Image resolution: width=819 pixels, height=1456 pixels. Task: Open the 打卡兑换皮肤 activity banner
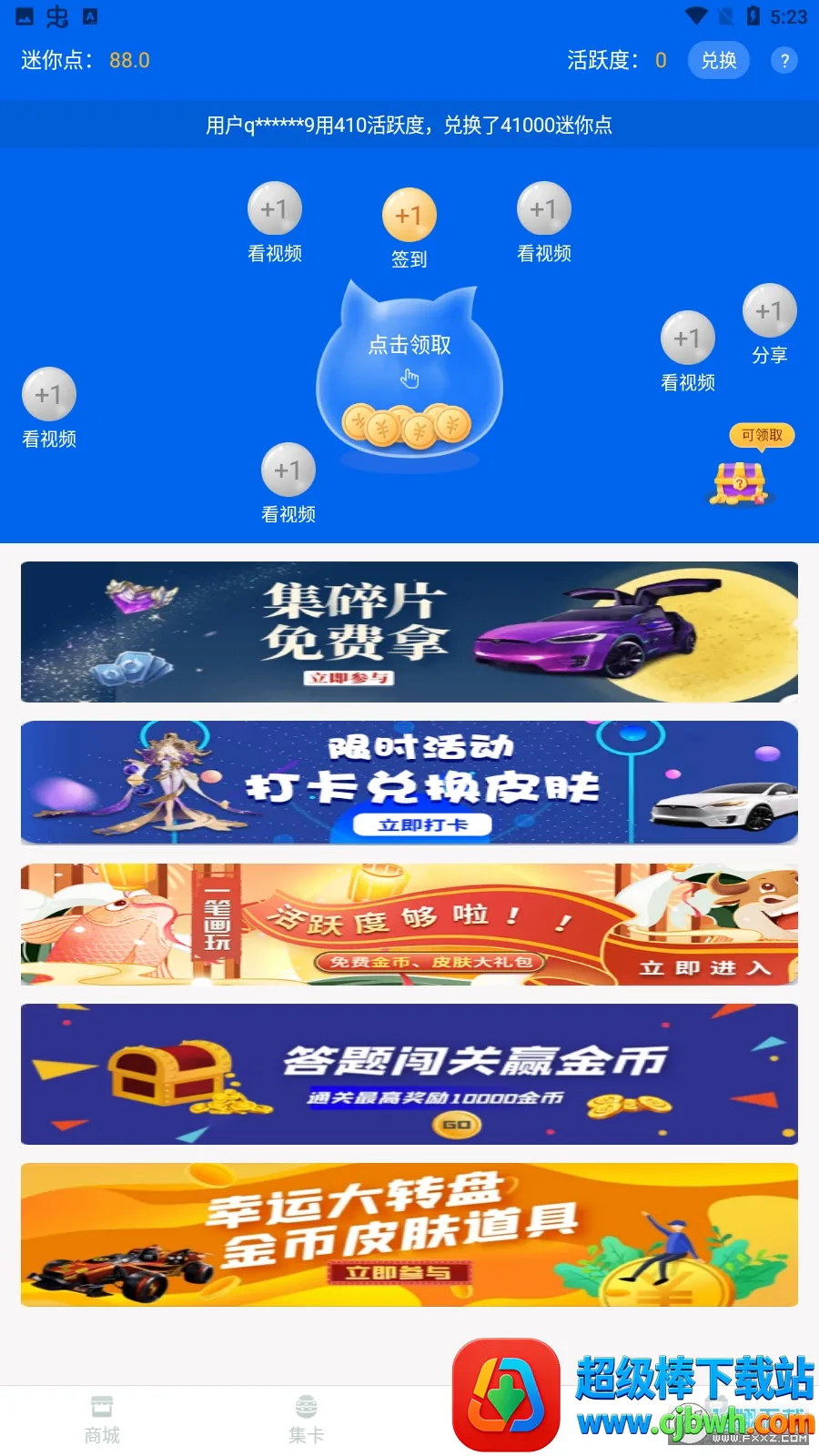409,783
